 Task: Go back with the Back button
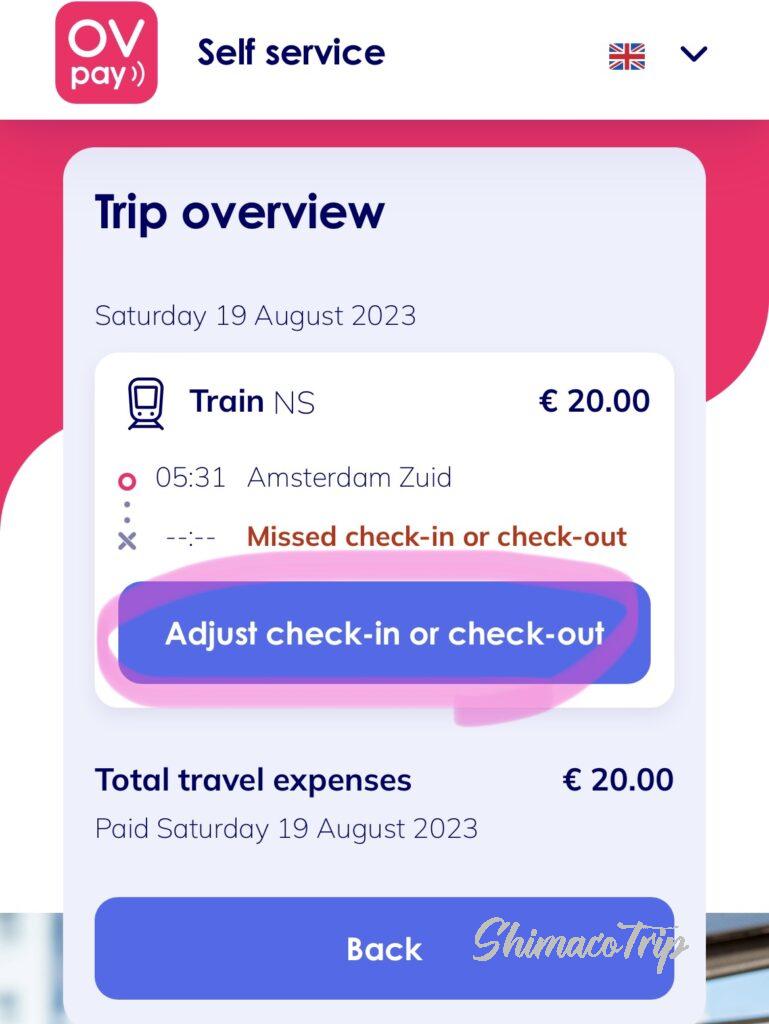click(384, 948)
